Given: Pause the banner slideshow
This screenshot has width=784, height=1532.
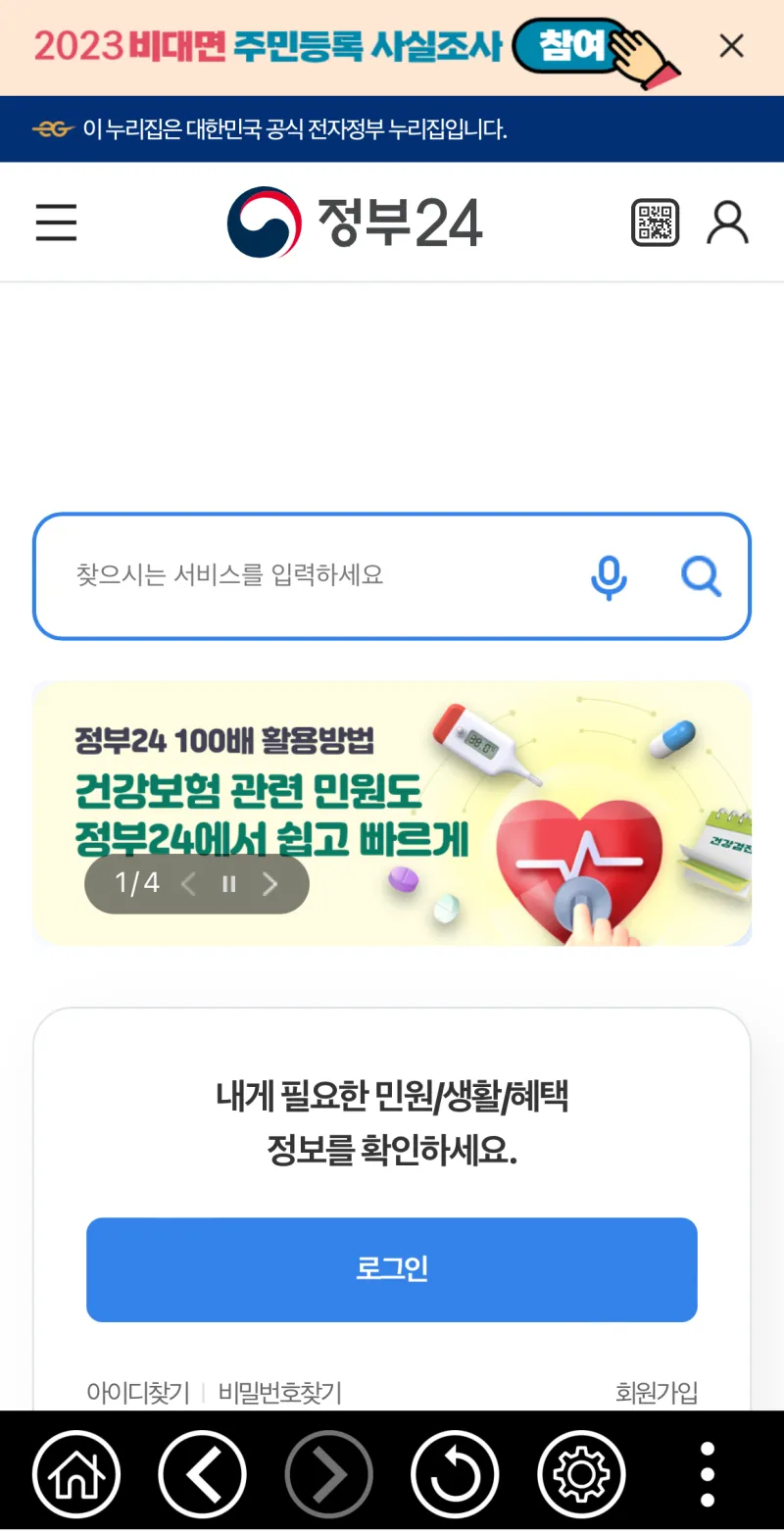Looking at the screenshot, I should click(x=229, y=884).
